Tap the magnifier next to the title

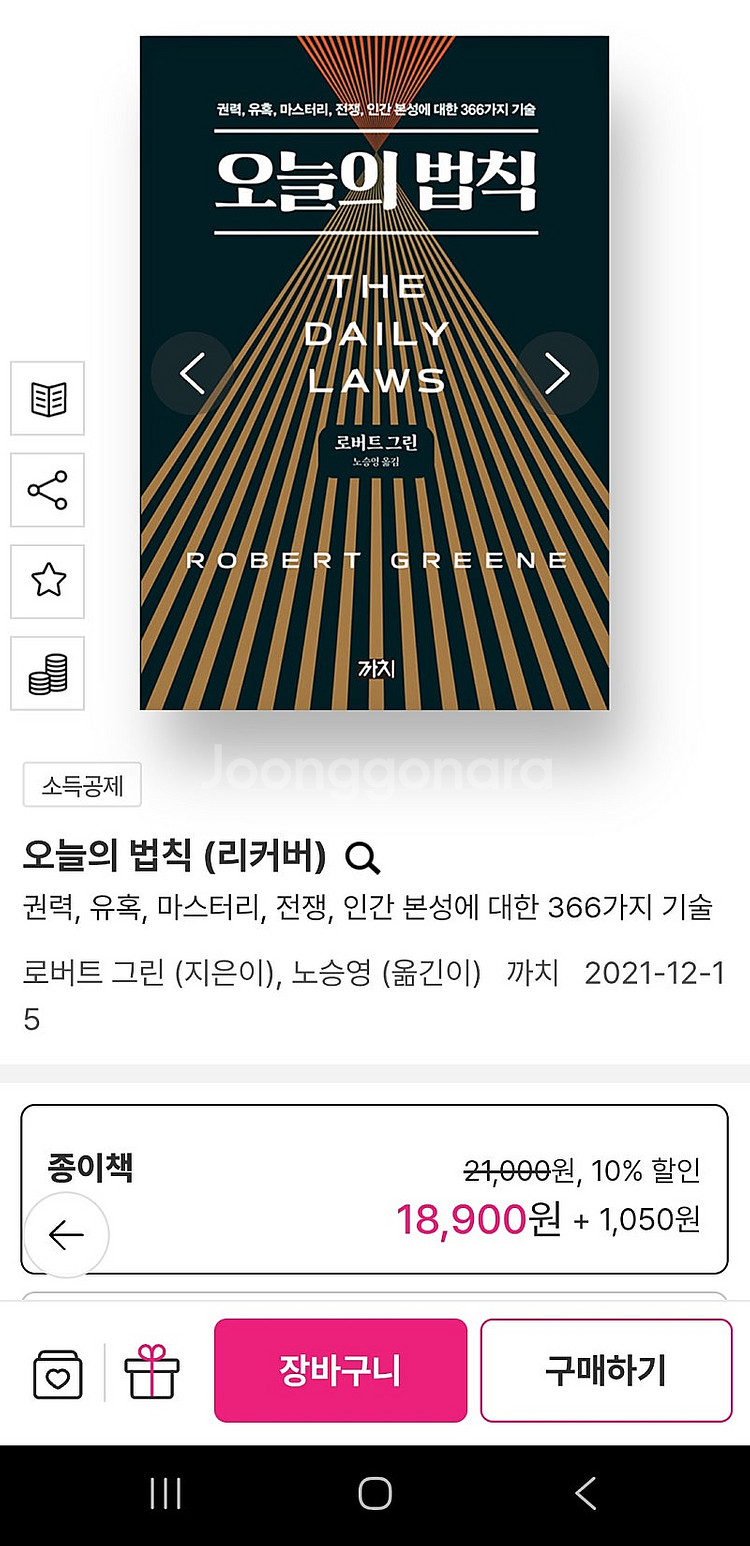tap(361, 857)
